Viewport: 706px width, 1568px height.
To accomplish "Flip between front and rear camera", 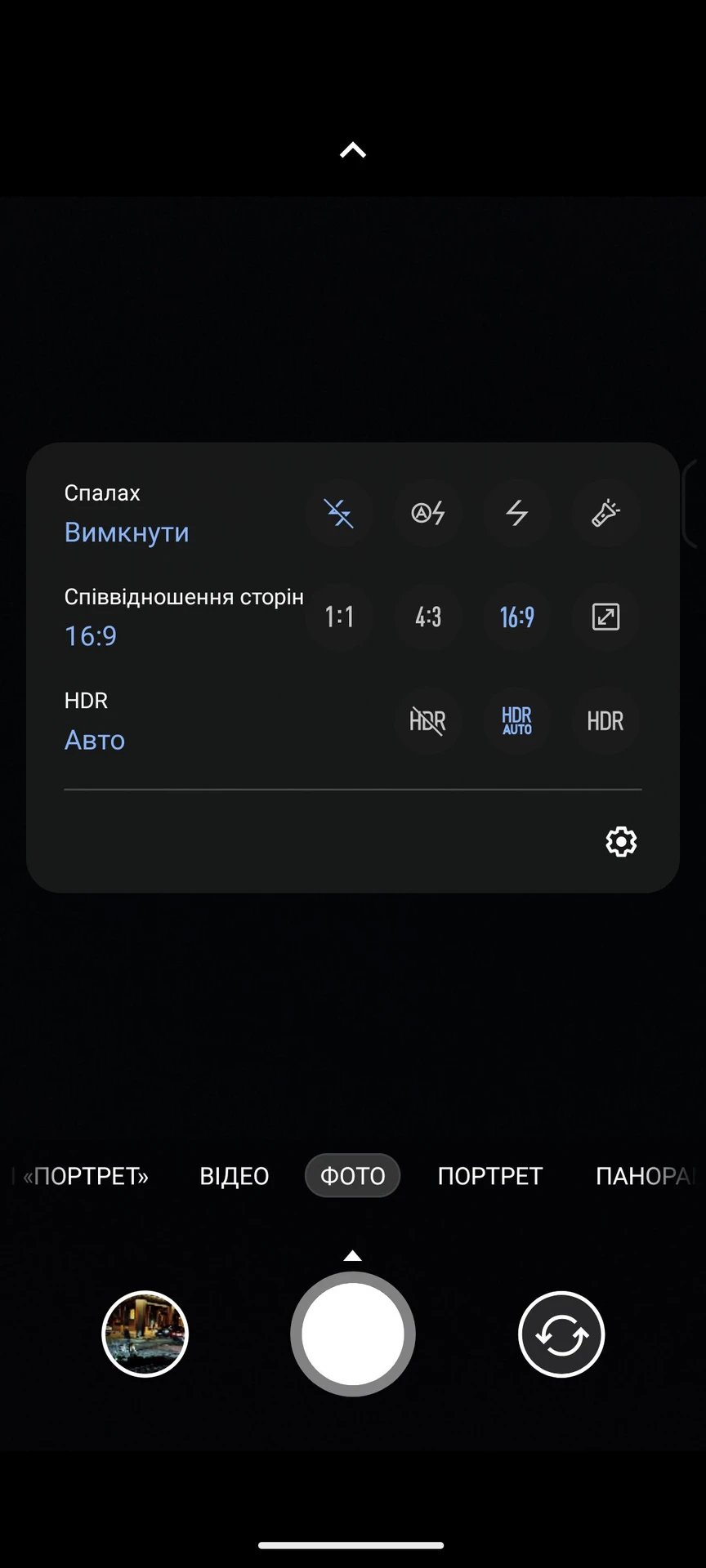I will 561,1334.
